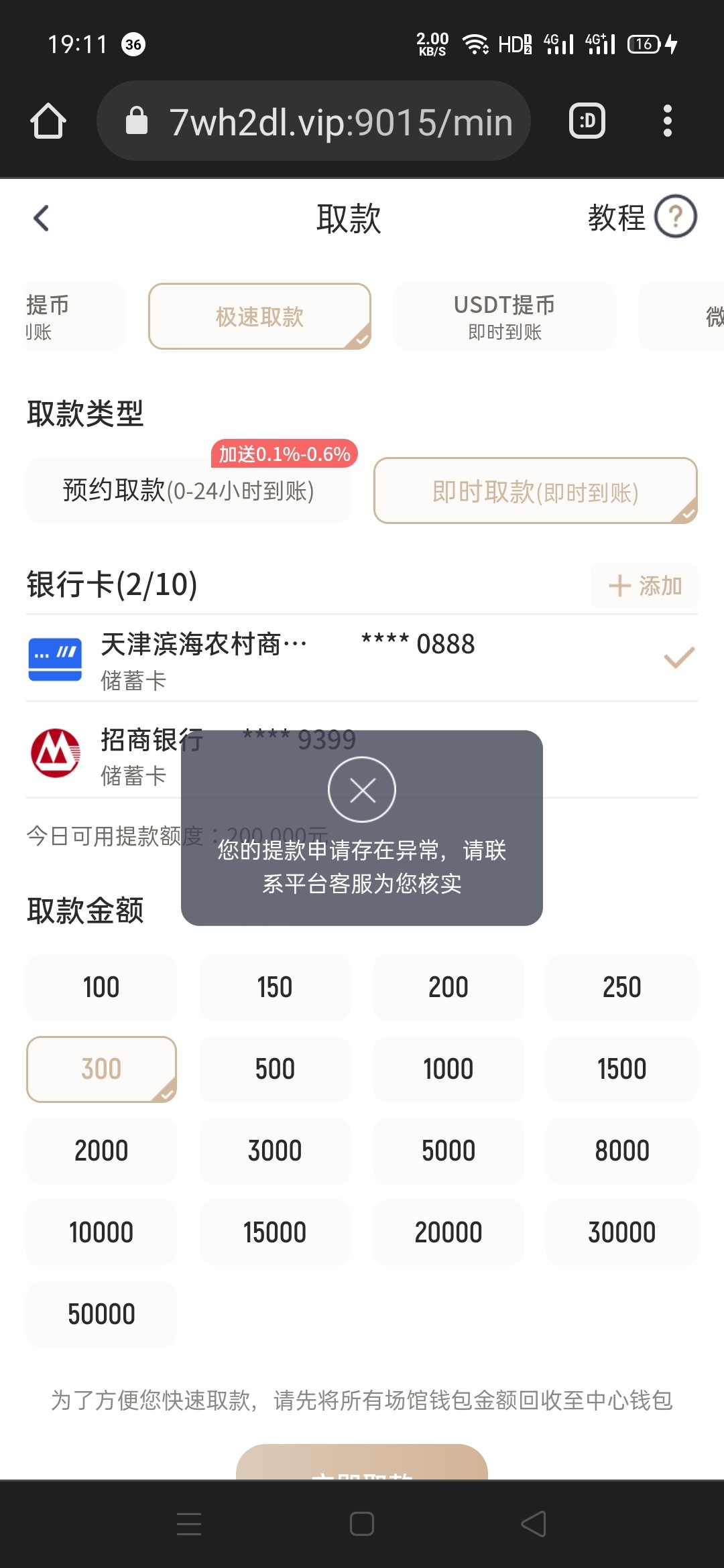Choose the 50000 withdrawal amount

click(101, 1313)
